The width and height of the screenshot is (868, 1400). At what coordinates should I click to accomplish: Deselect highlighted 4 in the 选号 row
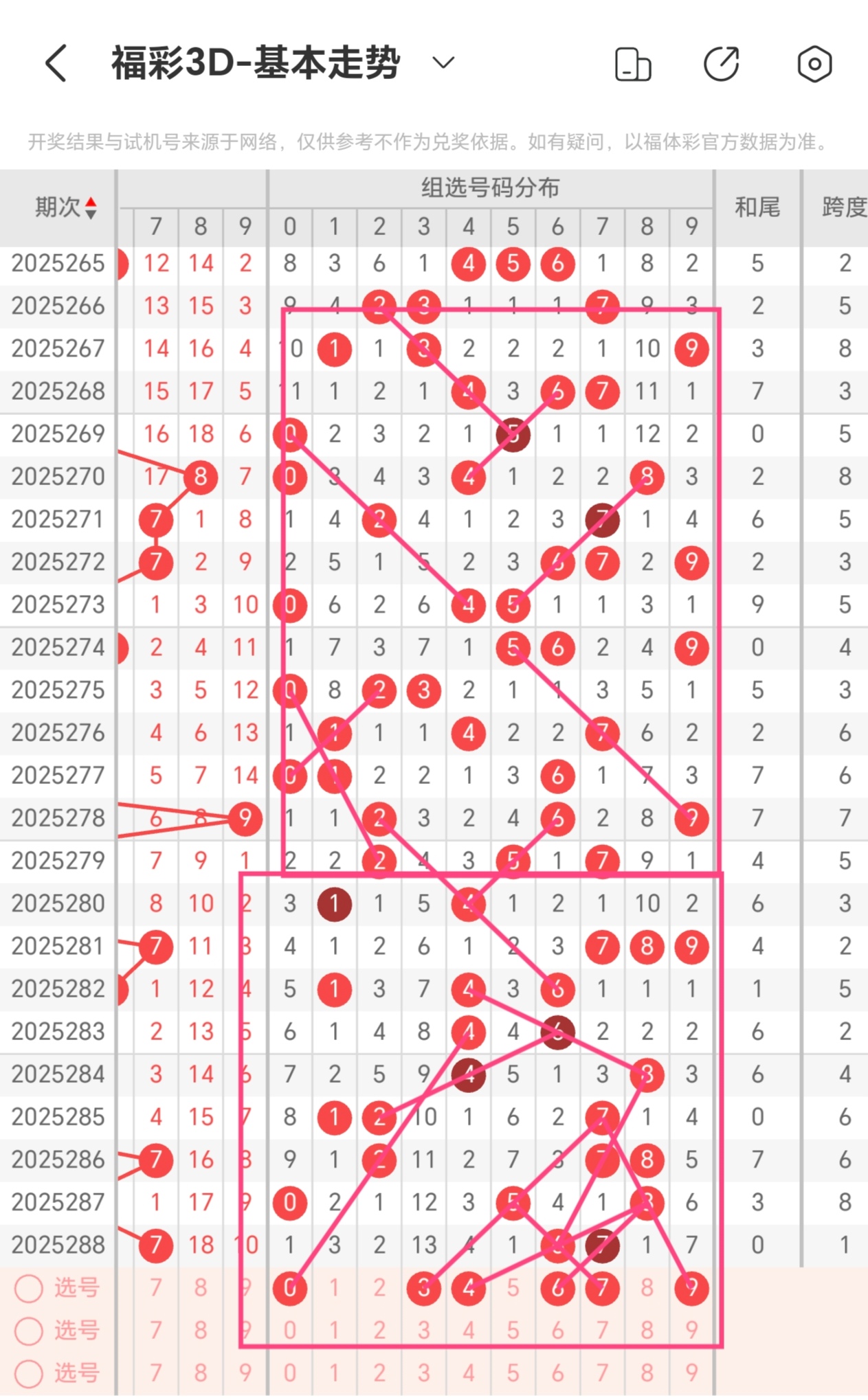click(468, 1288)
